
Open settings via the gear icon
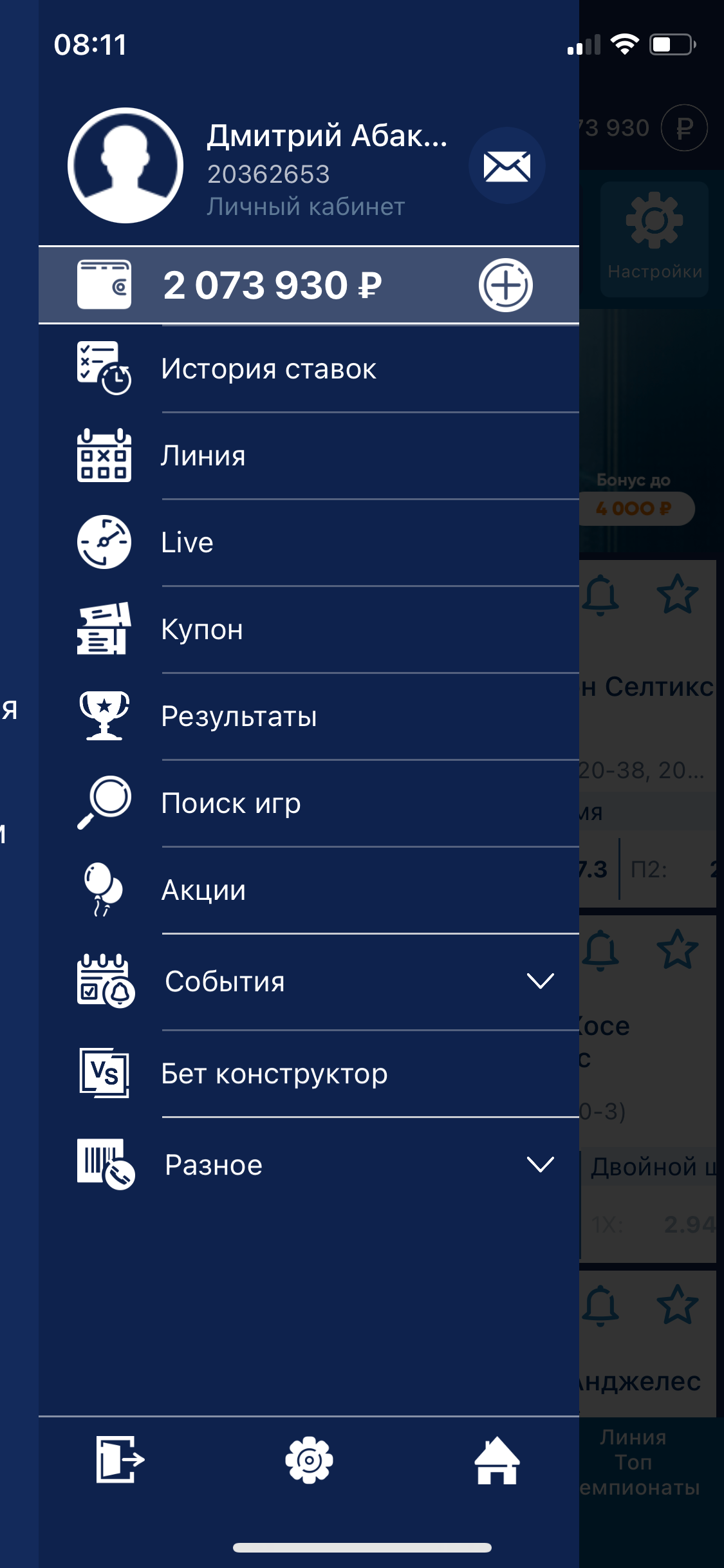[309, 1460]
